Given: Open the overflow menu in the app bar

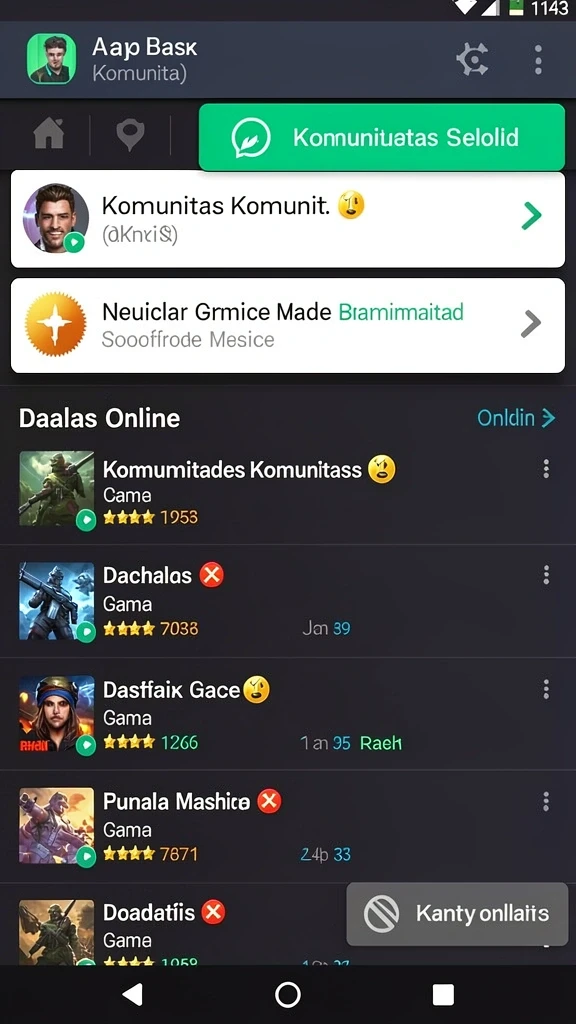Looking at the screenshot, I should (538, 60).
